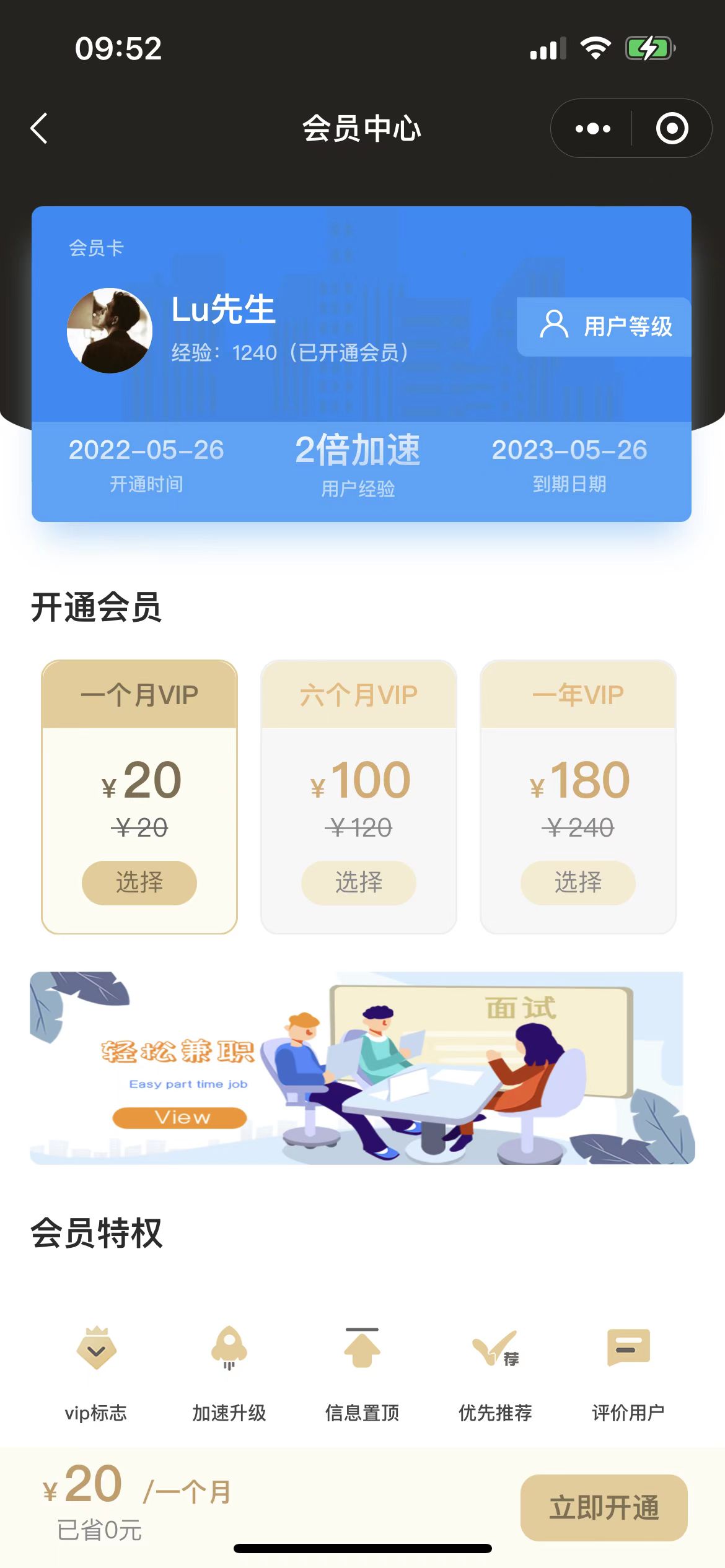
Task: Select the 一年VIP plan
Action: [578, 882]
